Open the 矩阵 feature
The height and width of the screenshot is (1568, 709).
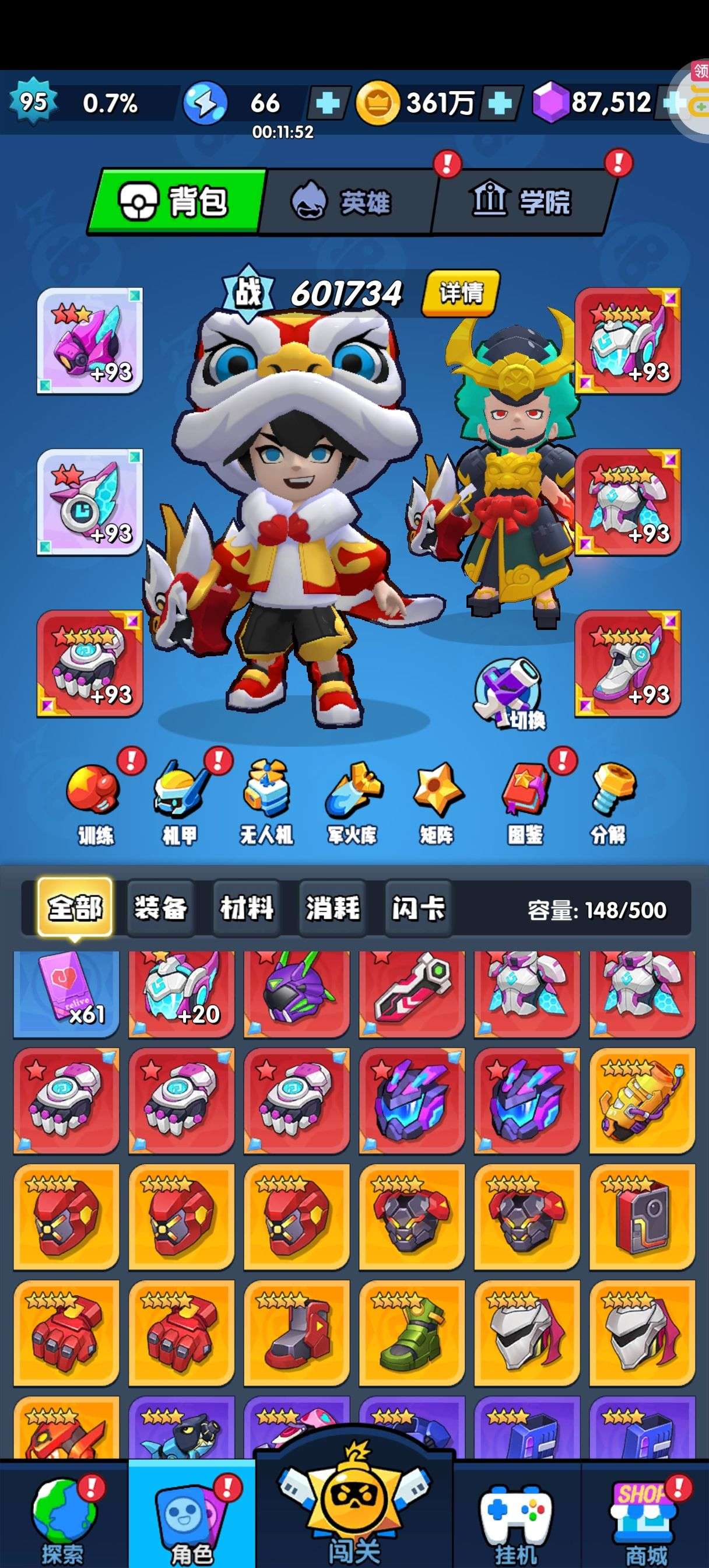pos(437,803)
